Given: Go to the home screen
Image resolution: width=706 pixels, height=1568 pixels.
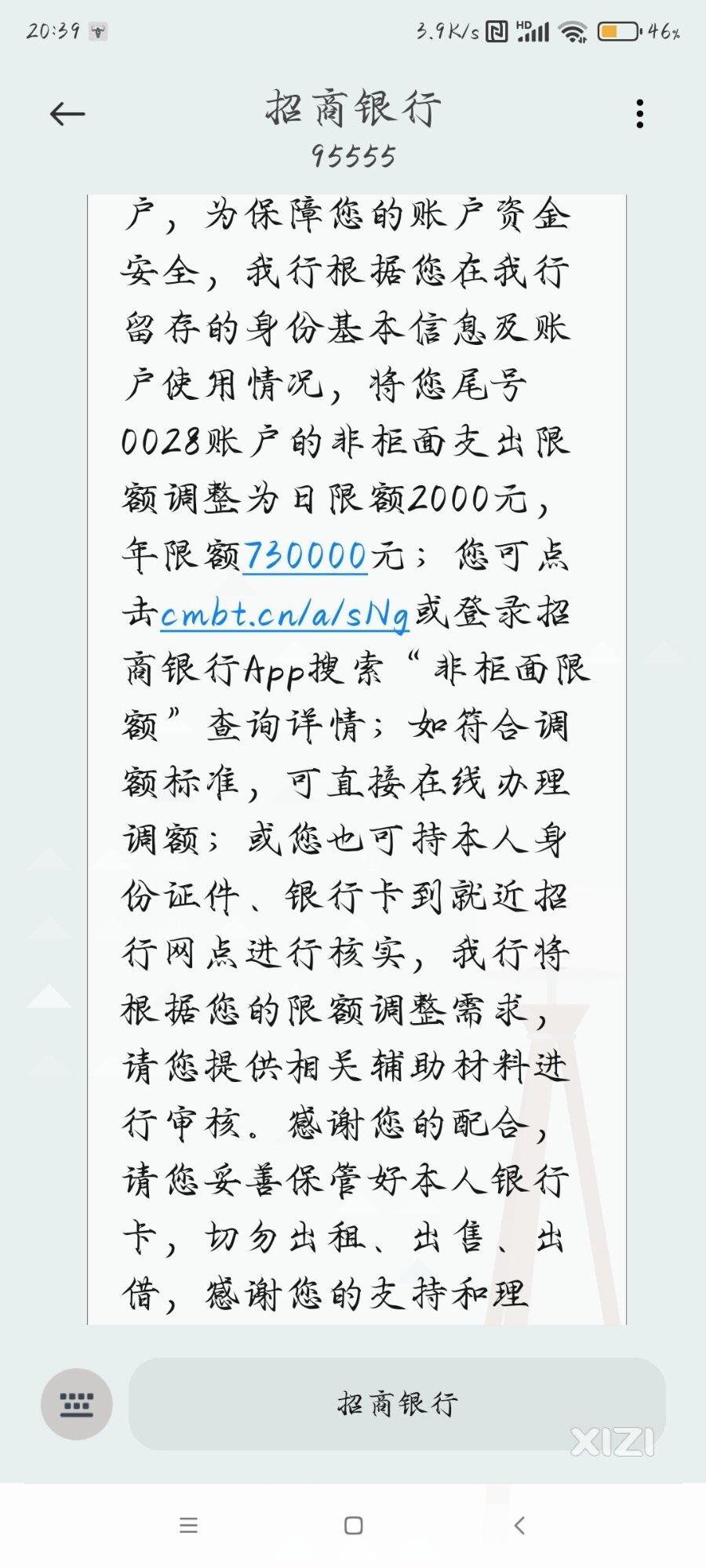Looking at the screenshot, I should point(353,1525).
